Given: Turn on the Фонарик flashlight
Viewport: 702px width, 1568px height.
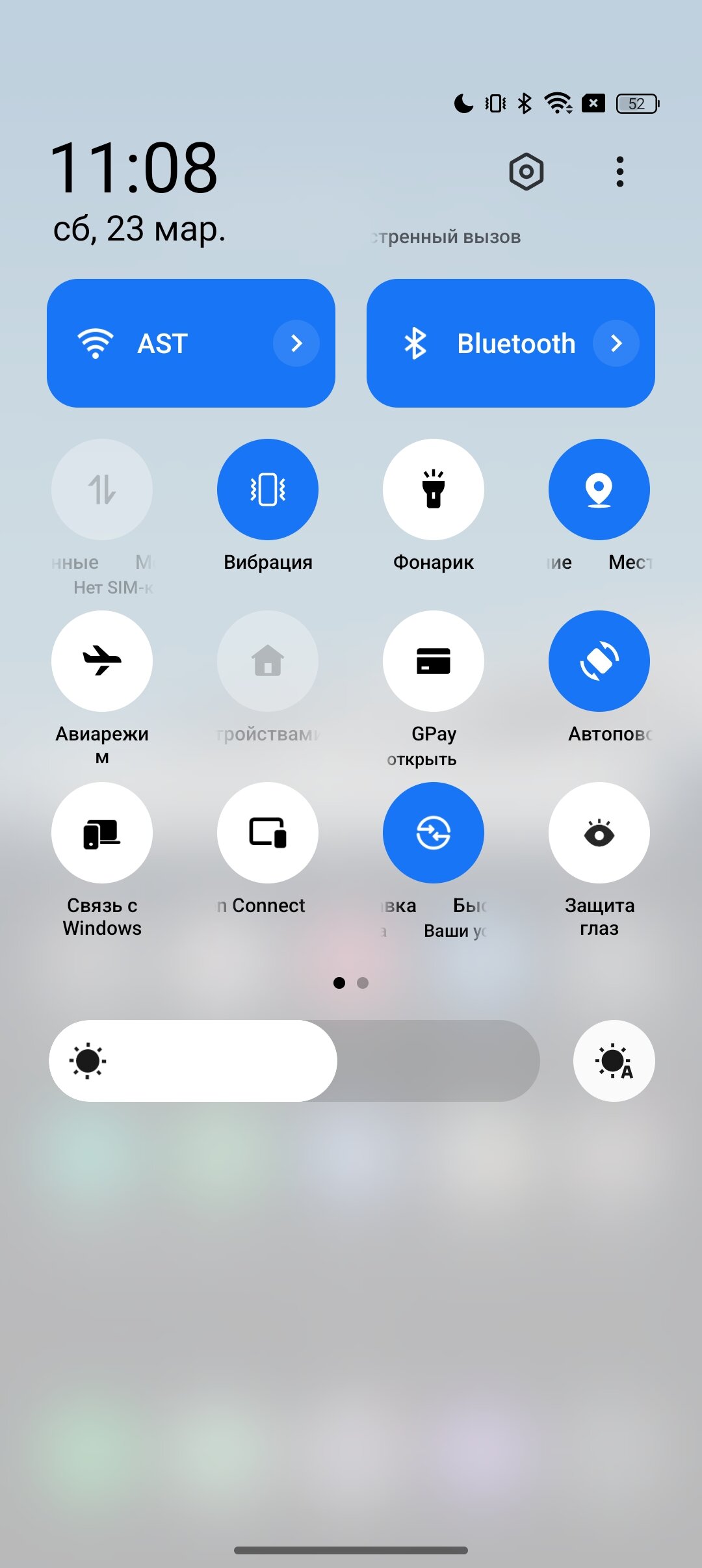Looking at the screenshot, I should click(434, 490).
